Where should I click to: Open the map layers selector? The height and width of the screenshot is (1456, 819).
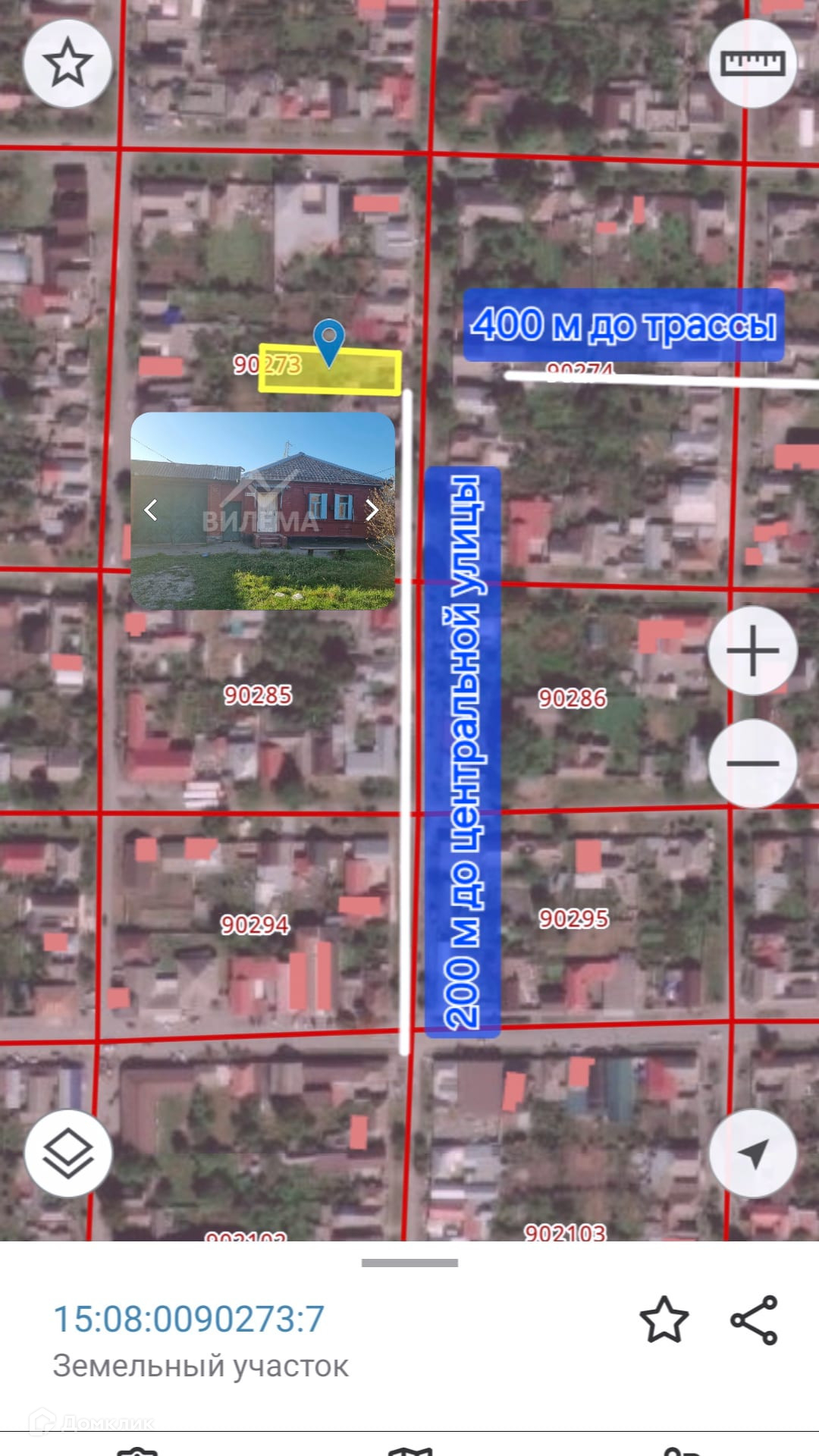coord(67,1153)
